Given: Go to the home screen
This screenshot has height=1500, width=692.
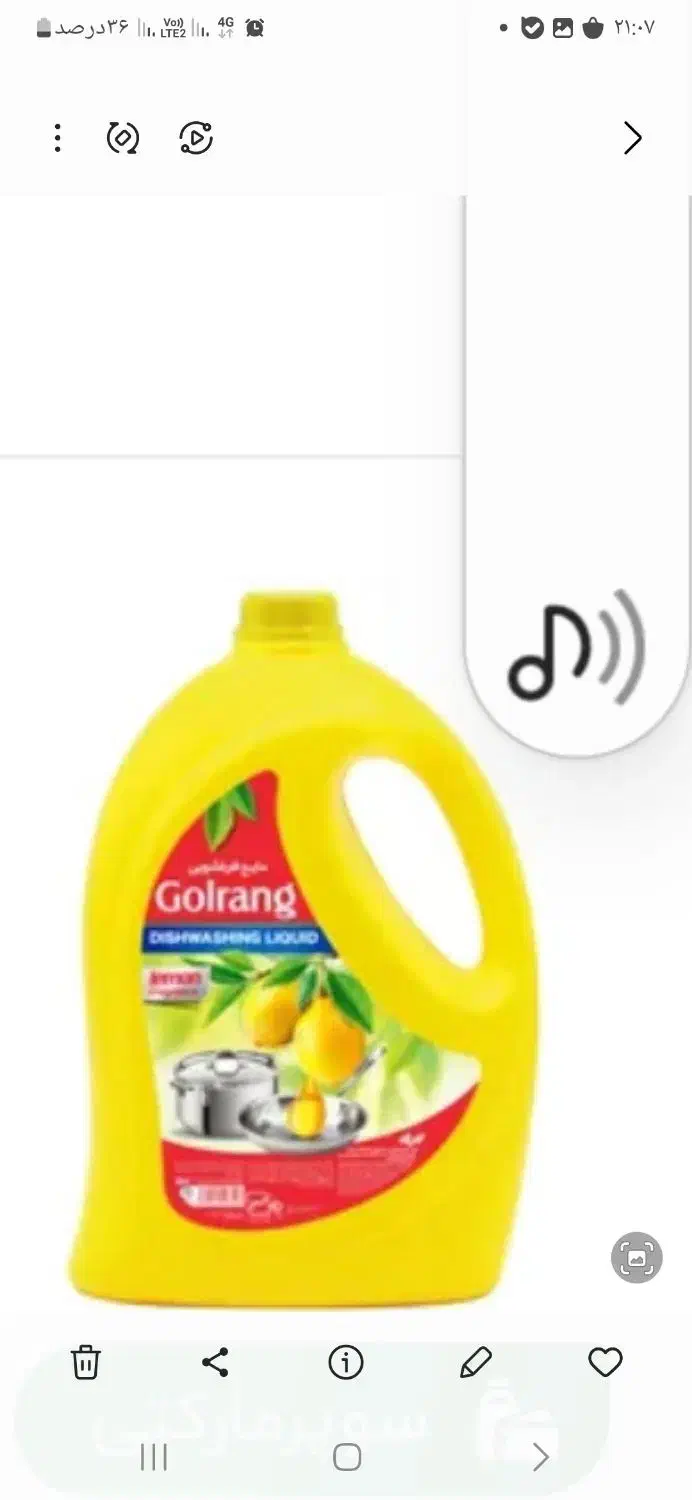Looking at the screenshot, I should [x=347, y=1457].
